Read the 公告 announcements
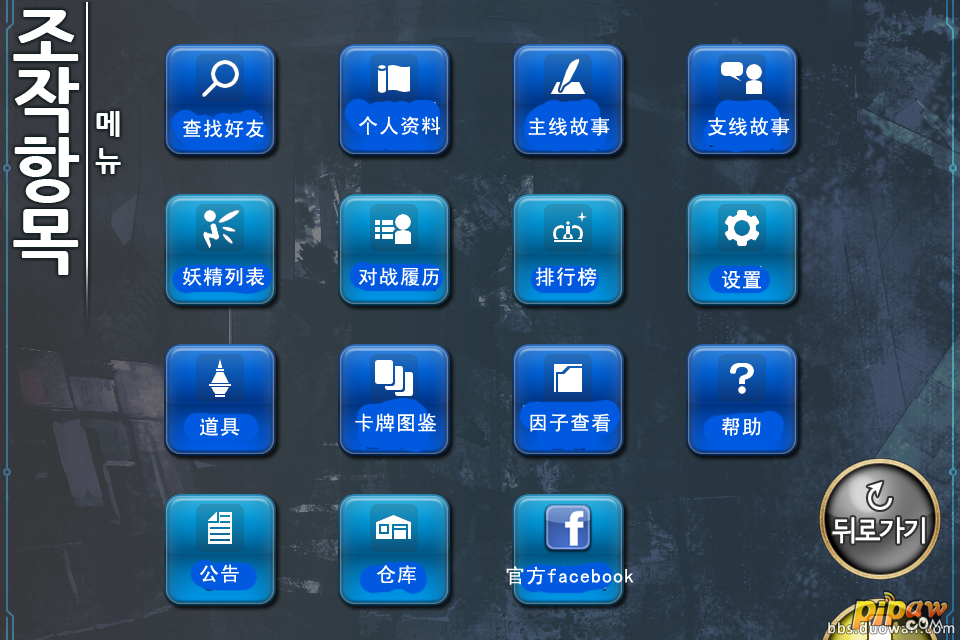 click(x=220, y=550)
